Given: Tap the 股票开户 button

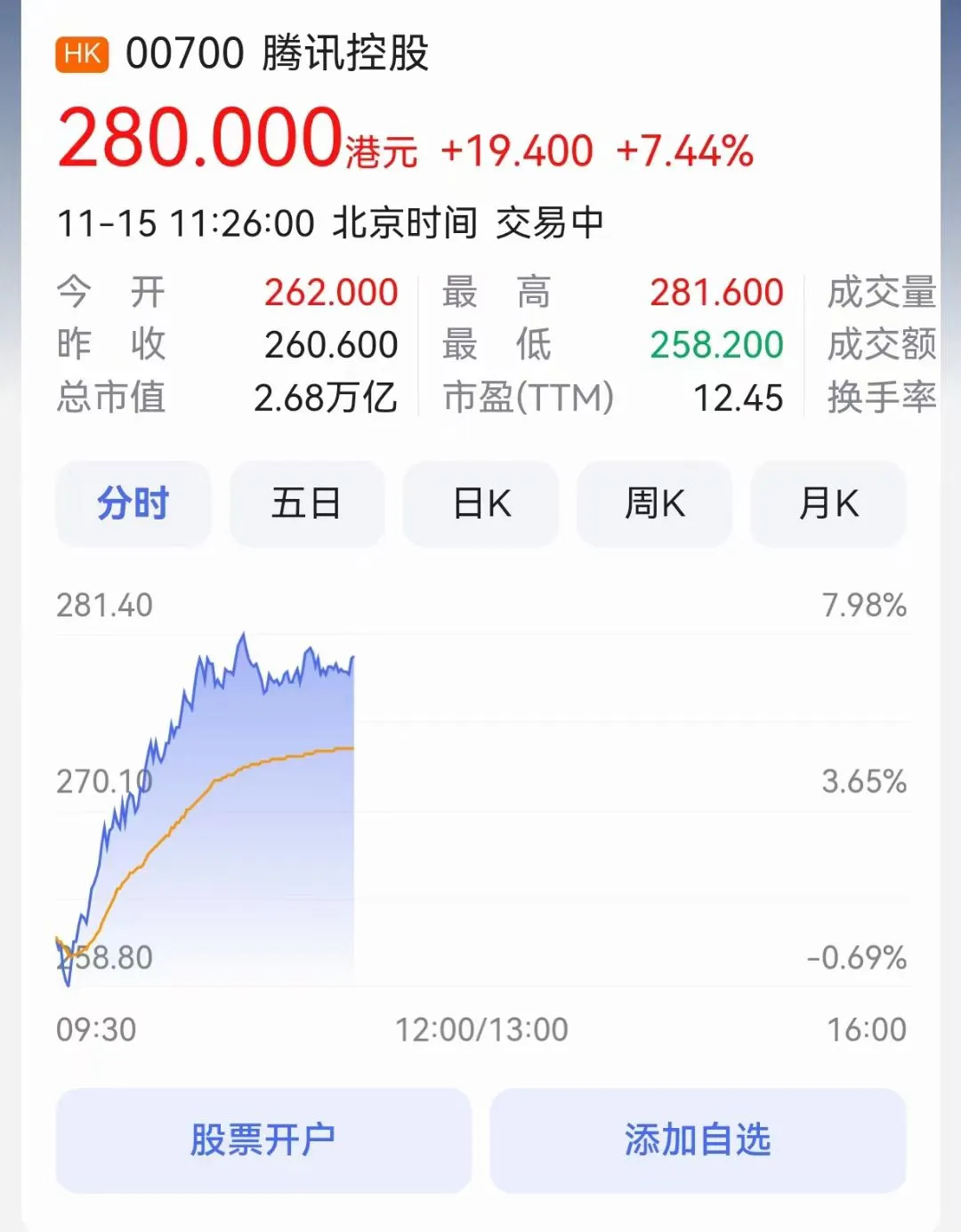Looking at the screenshot, I should (263, 1139).
